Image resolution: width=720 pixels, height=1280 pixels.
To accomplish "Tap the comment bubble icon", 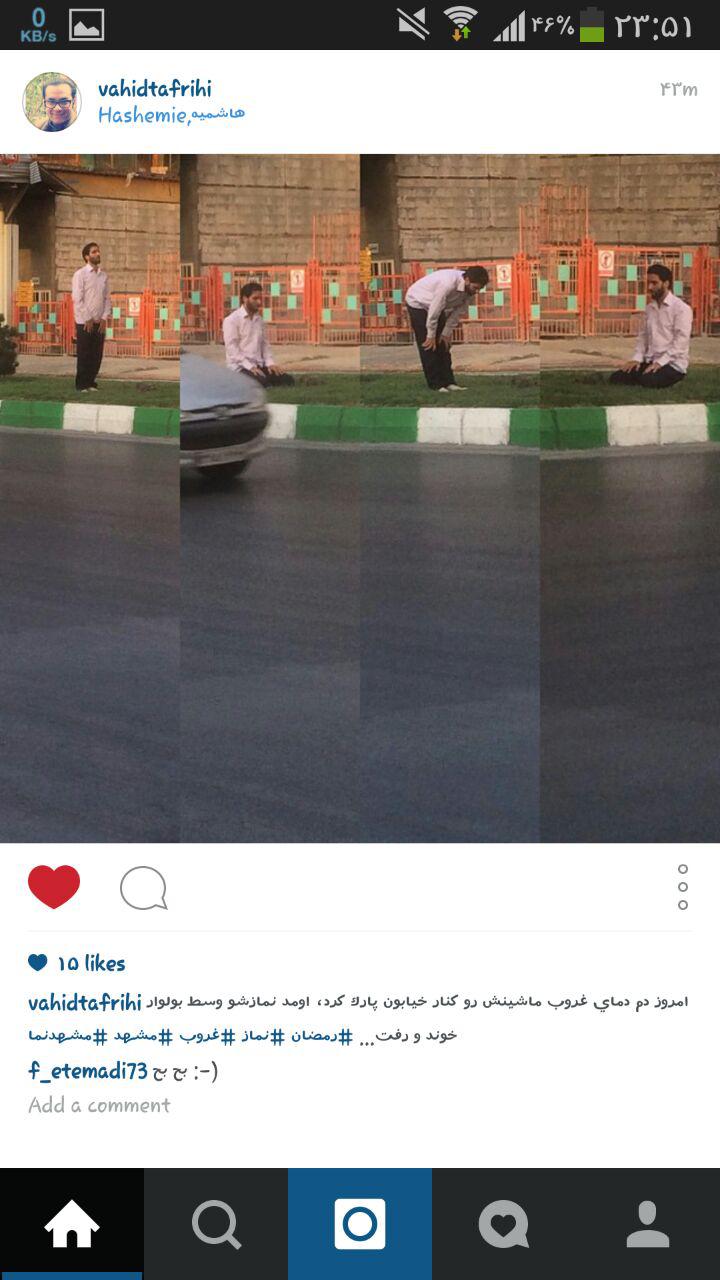I will 143,888.
